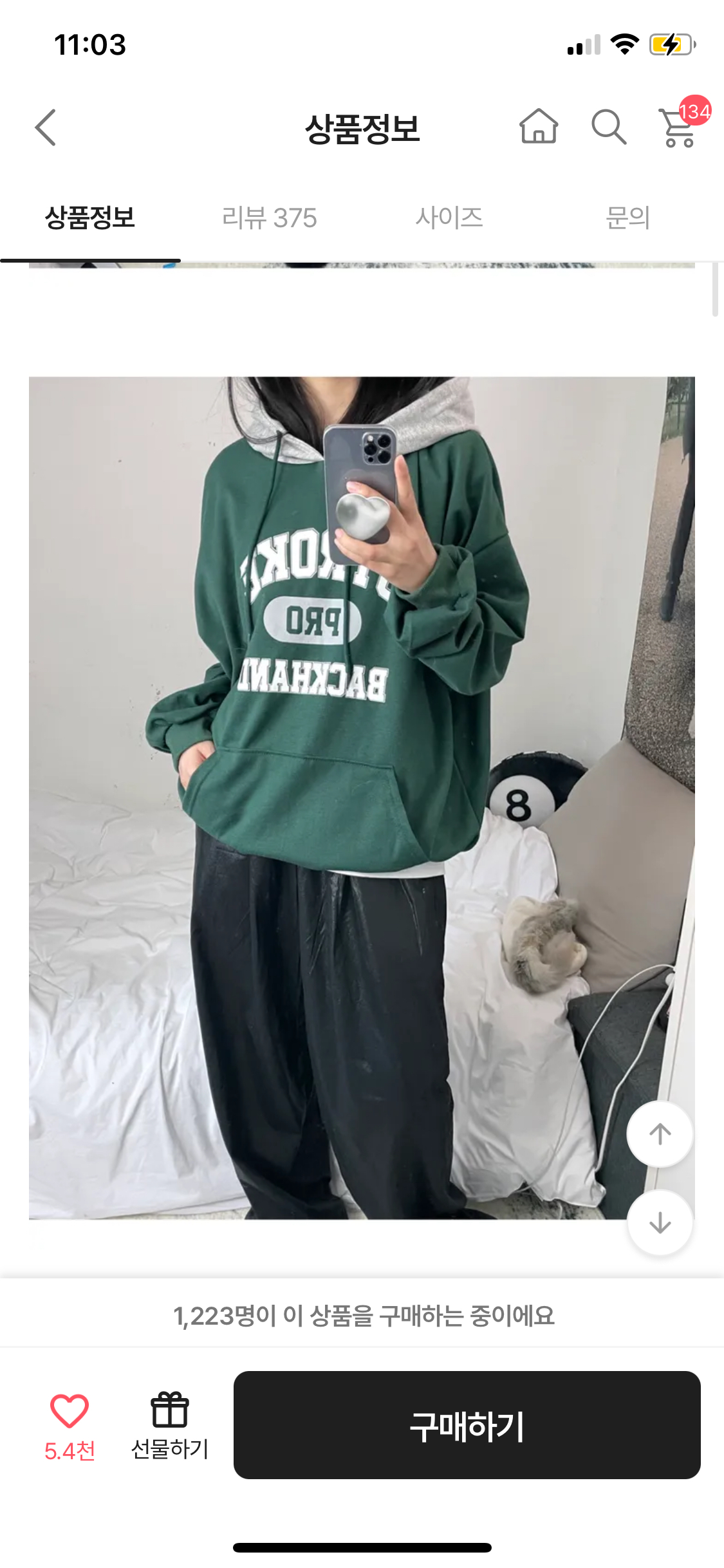Open search with the magnifier icon

[608, 127]
